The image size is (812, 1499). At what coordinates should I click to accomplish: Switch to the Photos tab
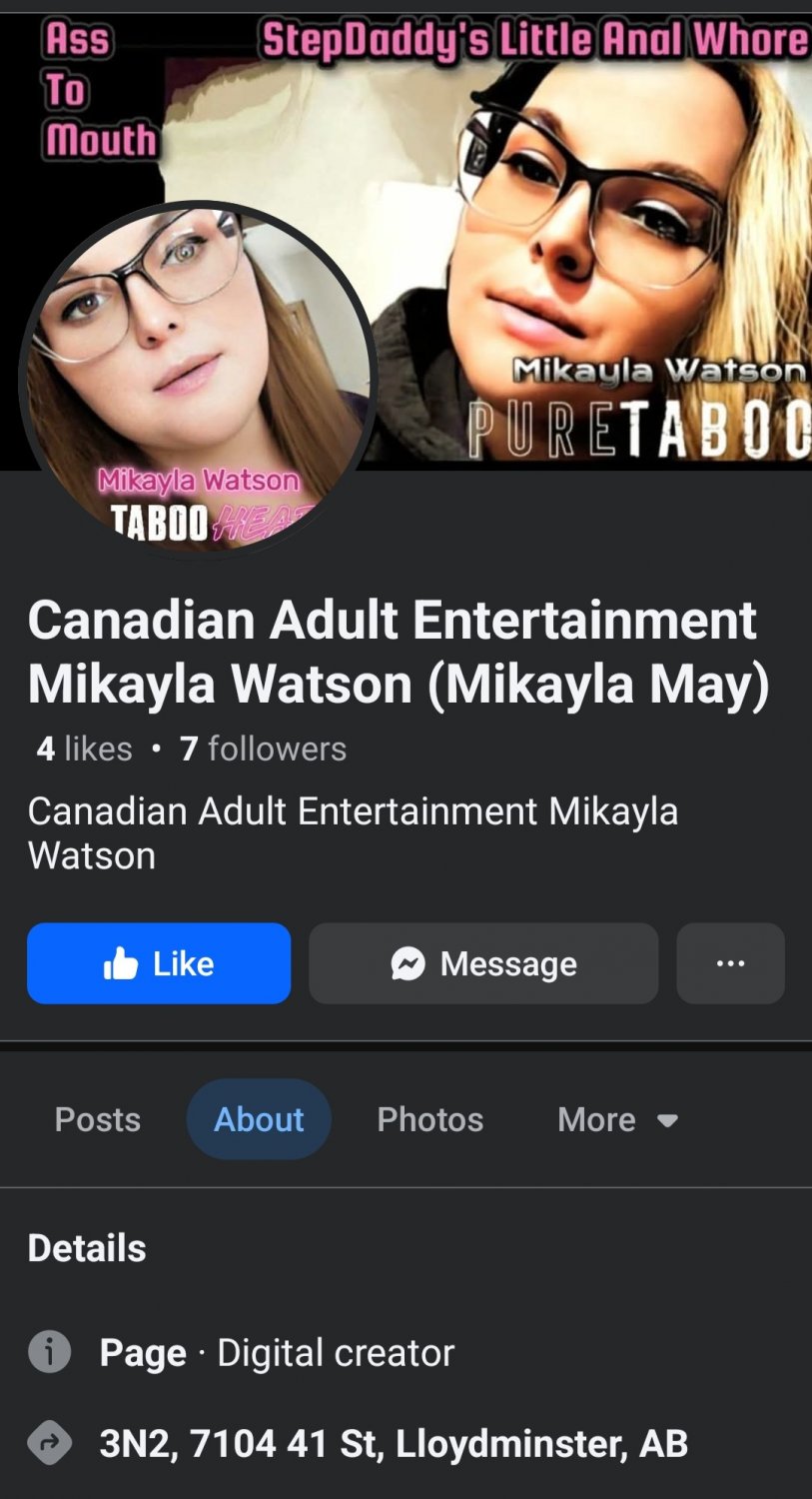coord(430,1119)
